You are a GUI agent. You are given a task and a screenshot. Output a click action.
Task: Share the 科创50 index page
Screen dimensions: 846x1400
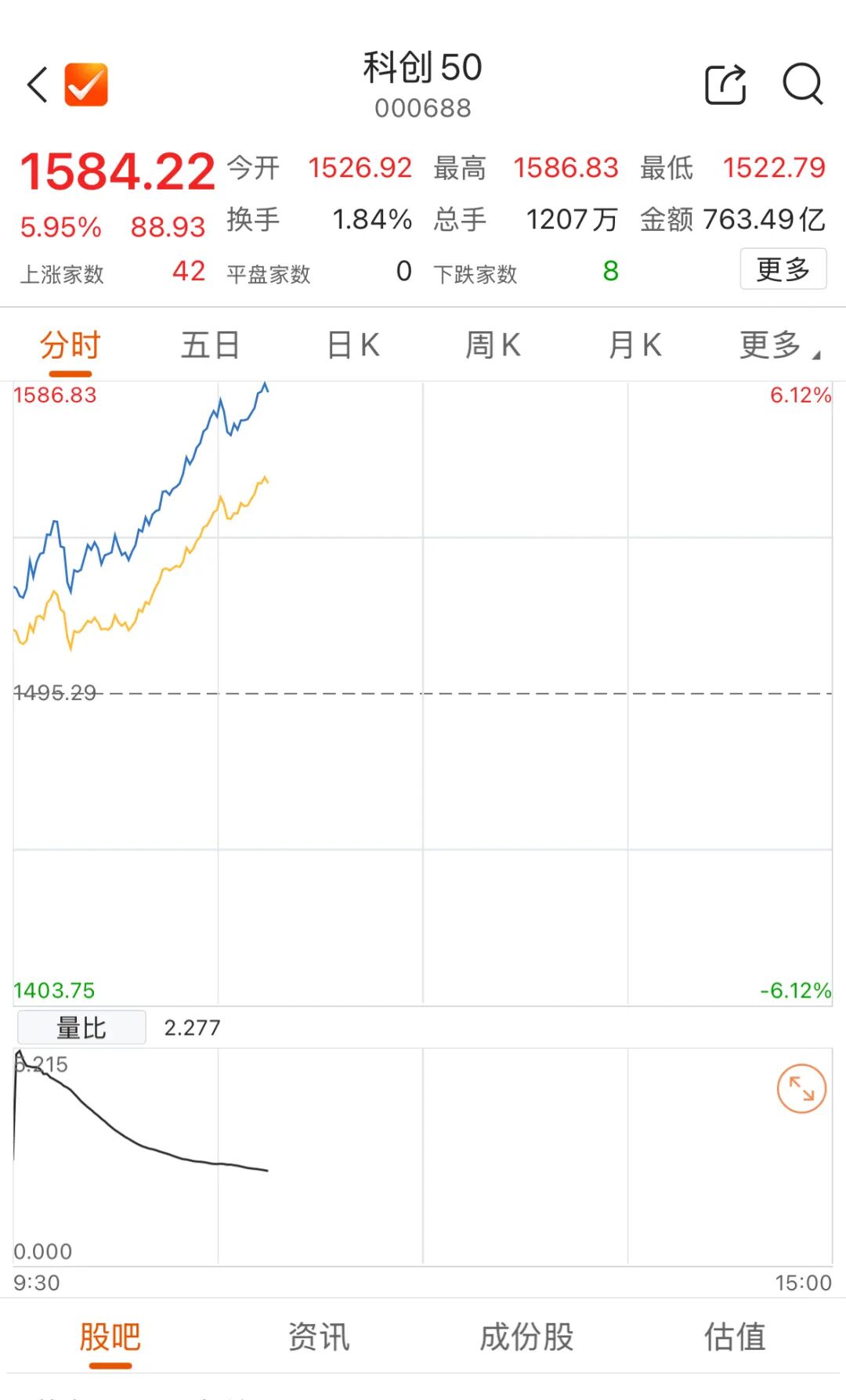[x=725, y=85]
